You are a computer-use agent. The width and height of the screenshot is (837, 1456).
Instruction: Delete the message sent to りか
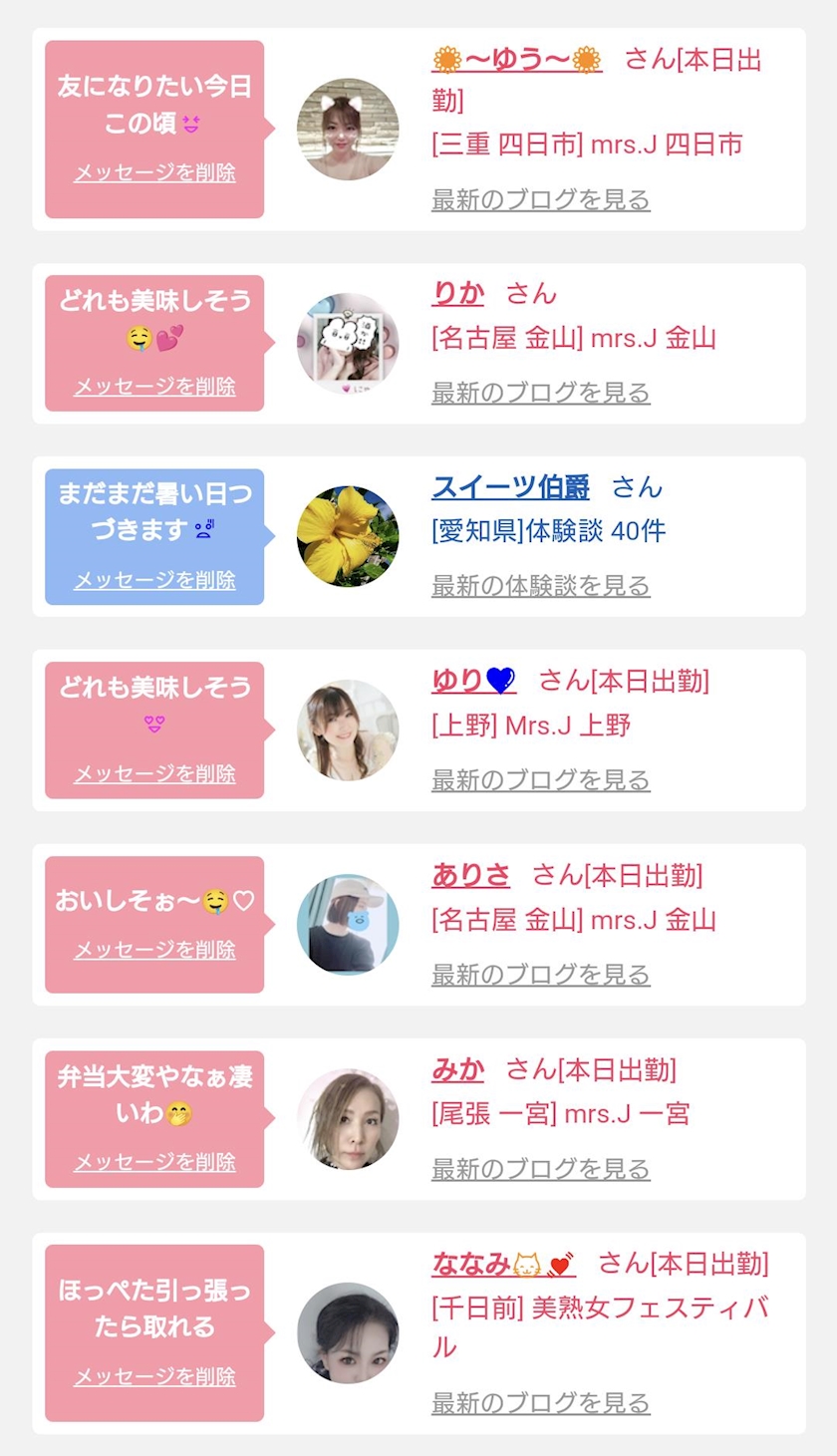[154, 387]
